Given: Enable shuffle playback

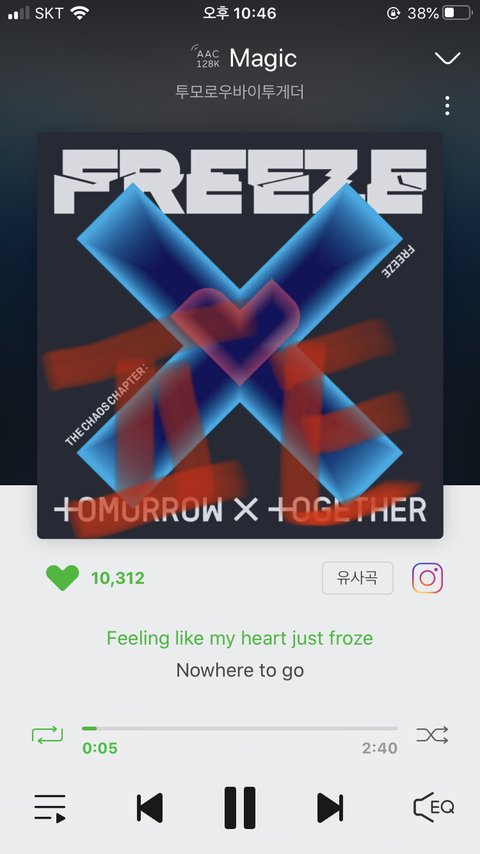Looking at the screenshot, I should (432, 735).
